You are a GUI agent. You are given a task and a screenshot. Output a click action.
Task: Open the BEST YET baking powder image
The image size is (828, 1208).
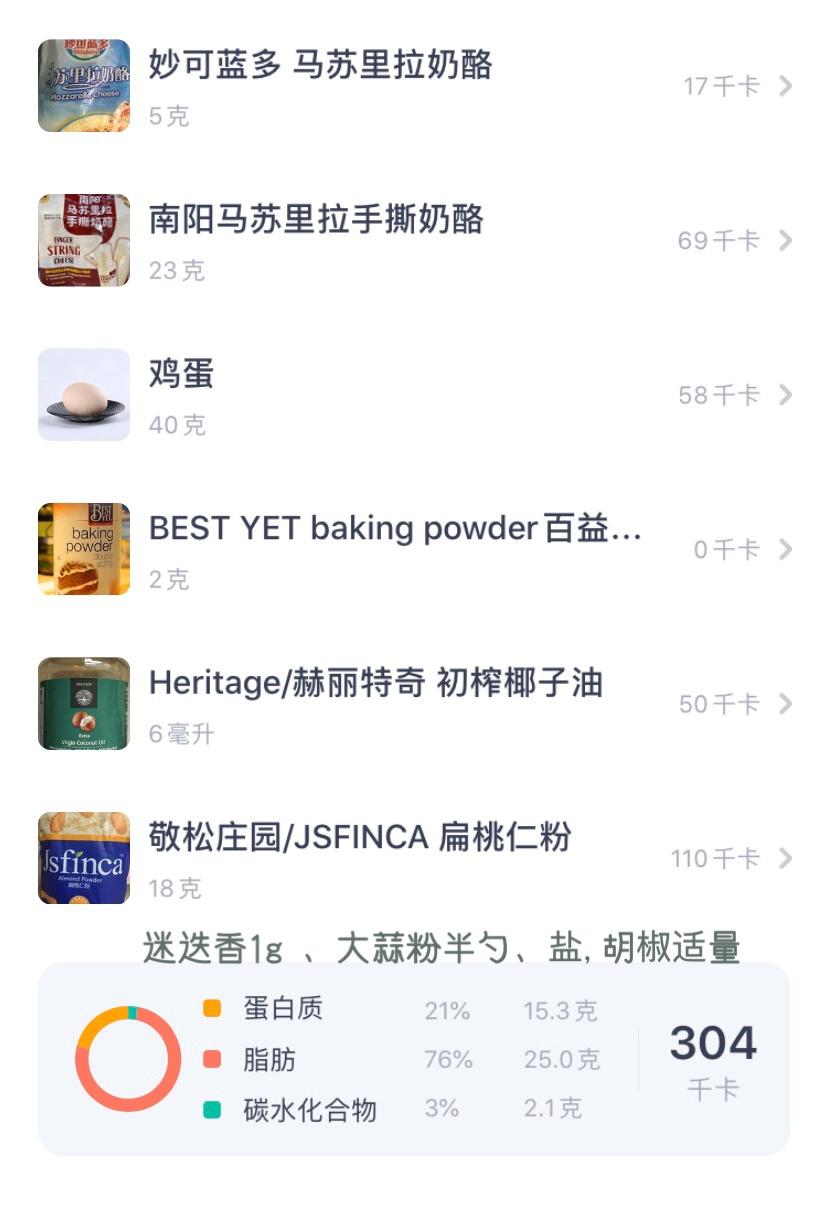click(x=85, y=548)
